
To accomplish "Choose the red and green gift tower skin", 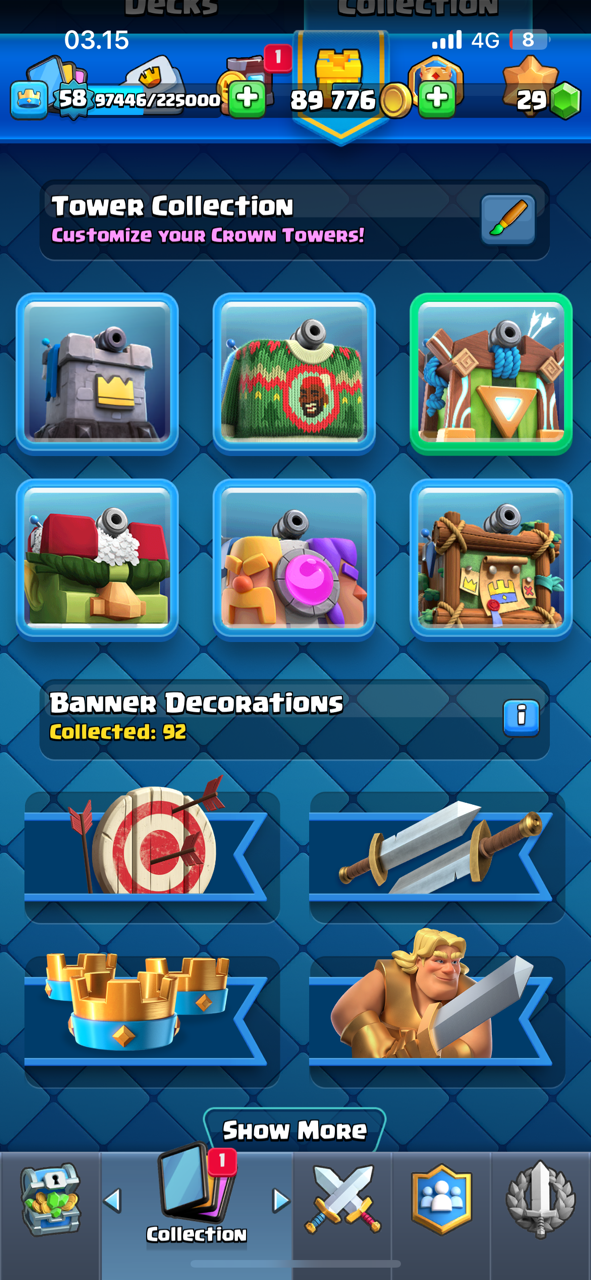I will [97, 559].
